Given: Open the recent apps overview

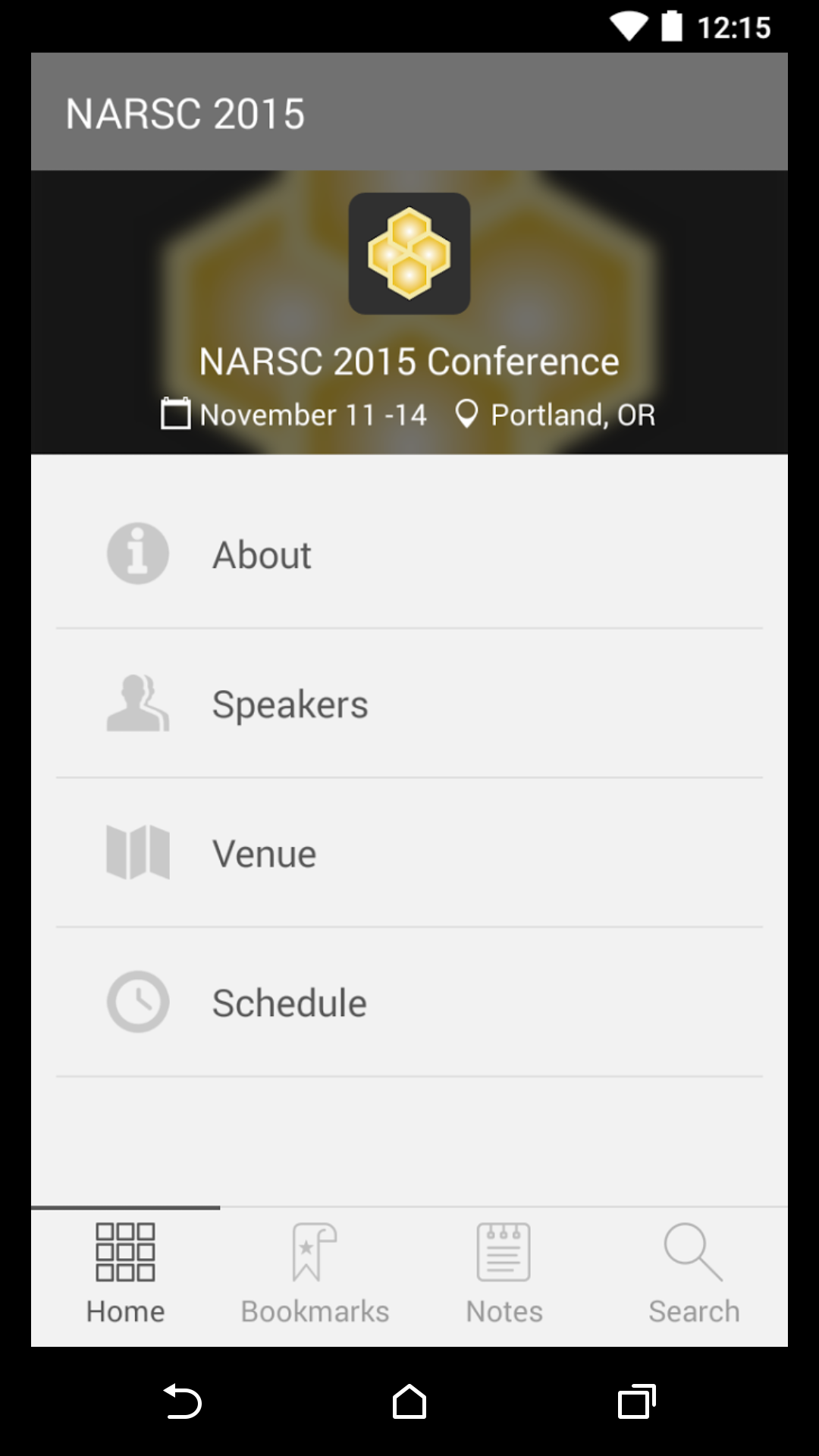Looking at the screenshot, I should click(x=637, y=1401).
